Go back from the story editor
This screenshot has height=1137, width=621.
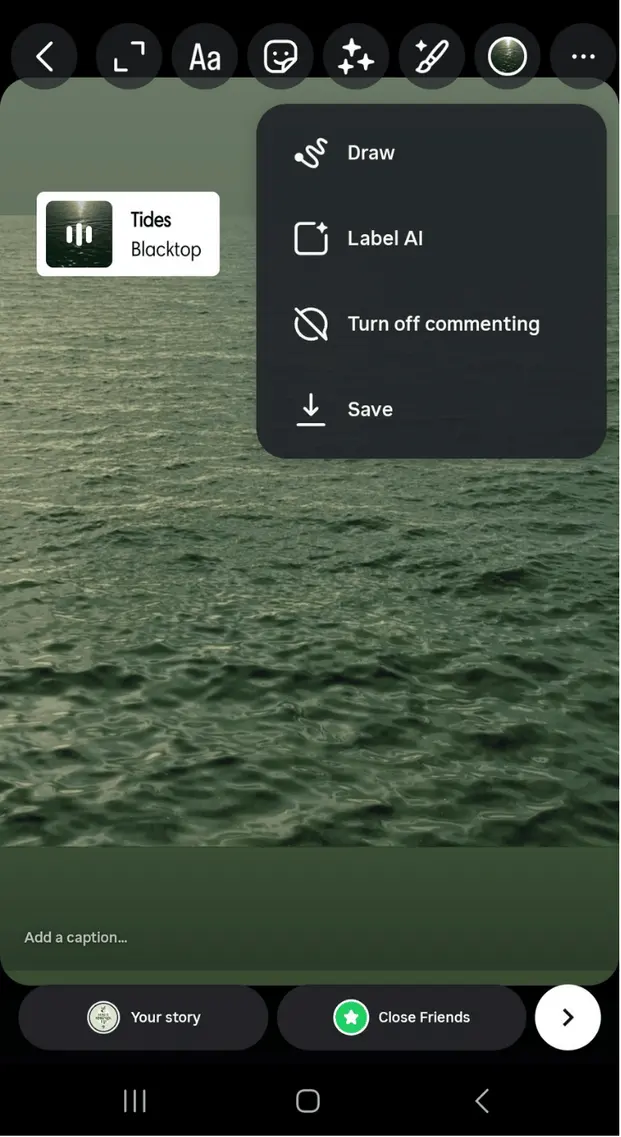[45, 57]
